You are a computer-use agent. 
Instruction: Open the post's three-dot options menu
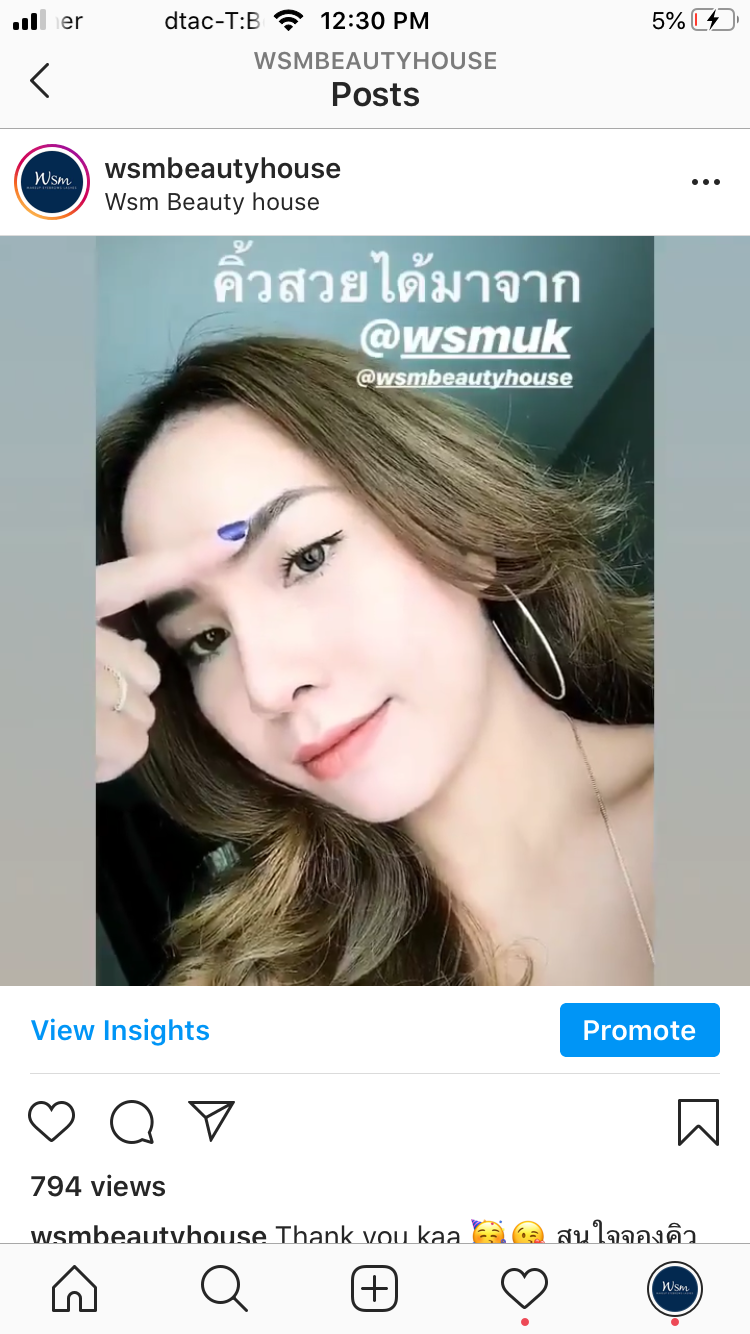tap(705, 182)
